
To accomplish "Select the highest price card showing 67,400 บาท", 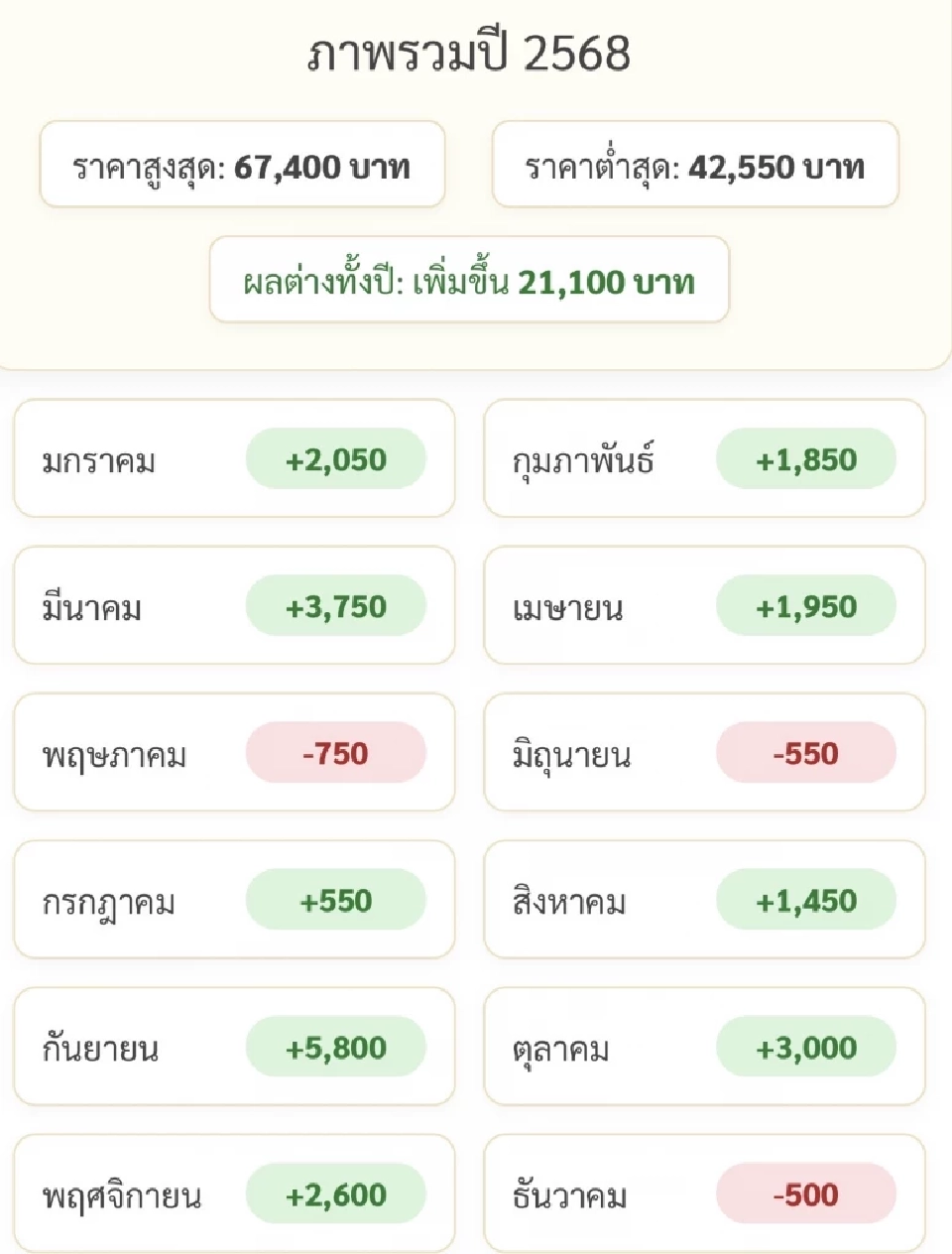I will [243, 166].
